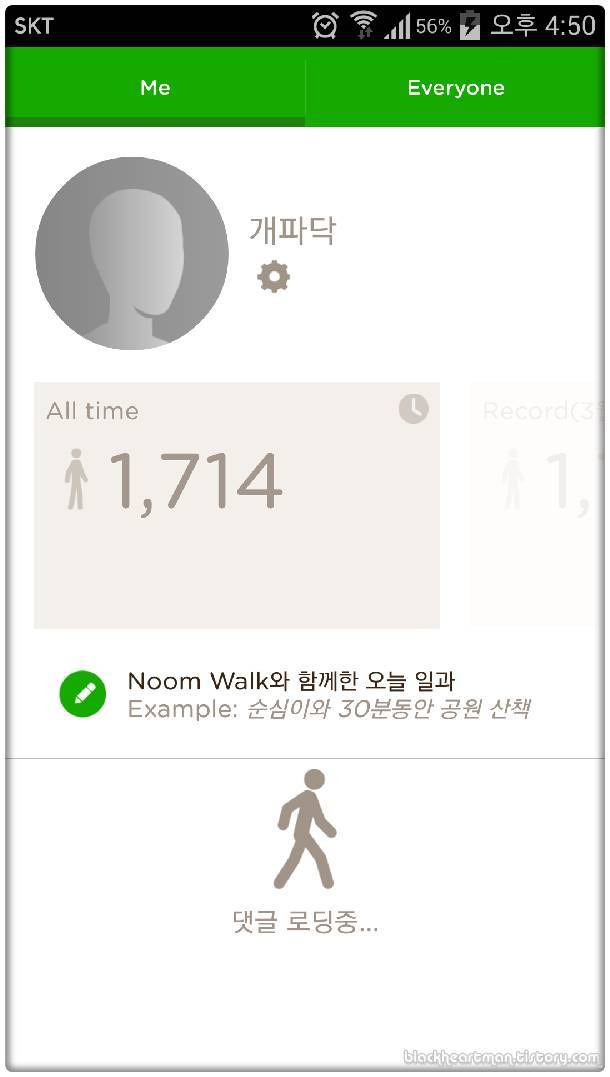Viewport: 610px width, 1077px height.
Task: Tap the clock icon on All time card
Action: (414, 409)
